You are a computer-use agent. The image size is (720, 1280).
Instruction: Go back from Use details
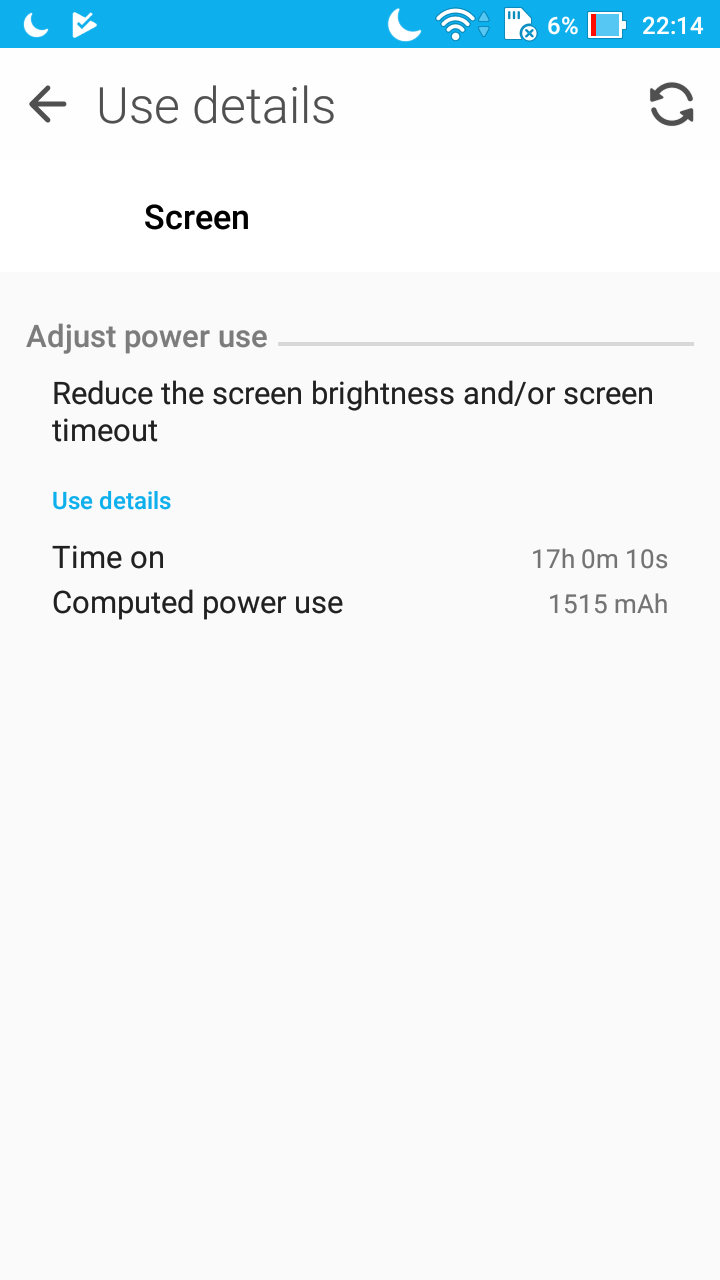point(47,104)
